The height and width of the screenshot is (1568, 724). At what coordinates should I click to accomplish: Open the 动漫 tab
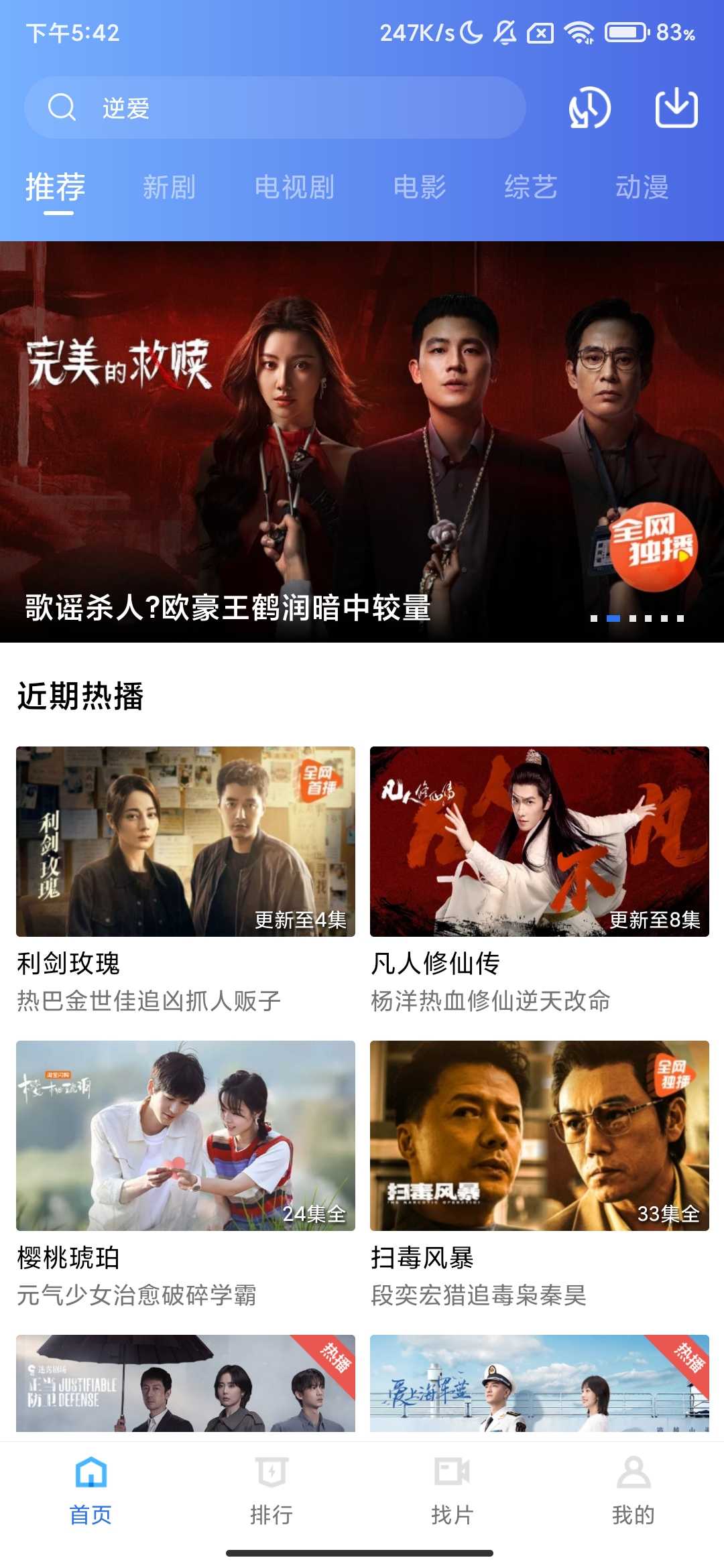pos(642,187)
